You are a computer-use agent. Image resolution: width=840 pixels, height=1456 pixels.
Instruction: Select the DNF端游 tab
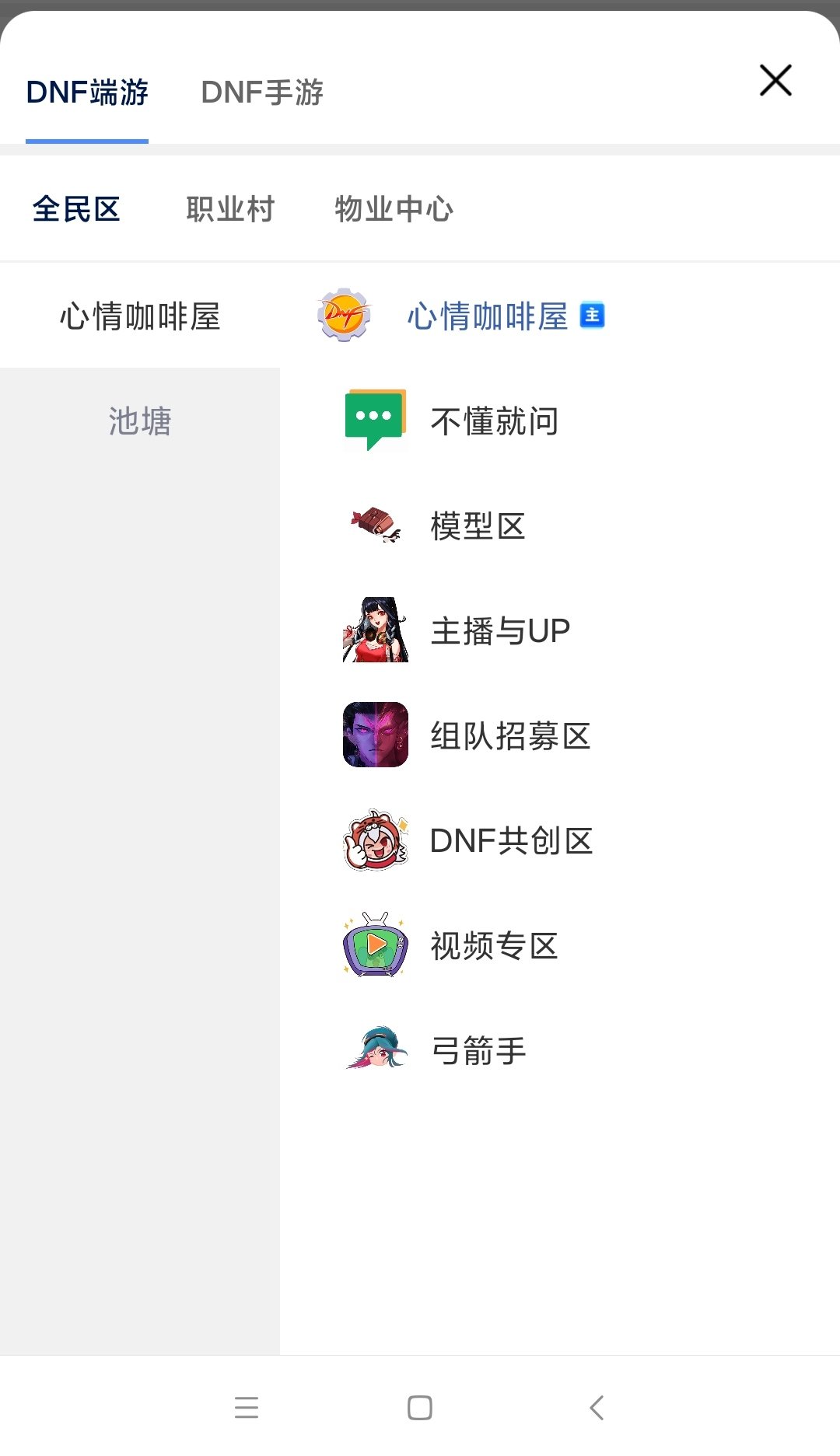click(x=87, y=93)
